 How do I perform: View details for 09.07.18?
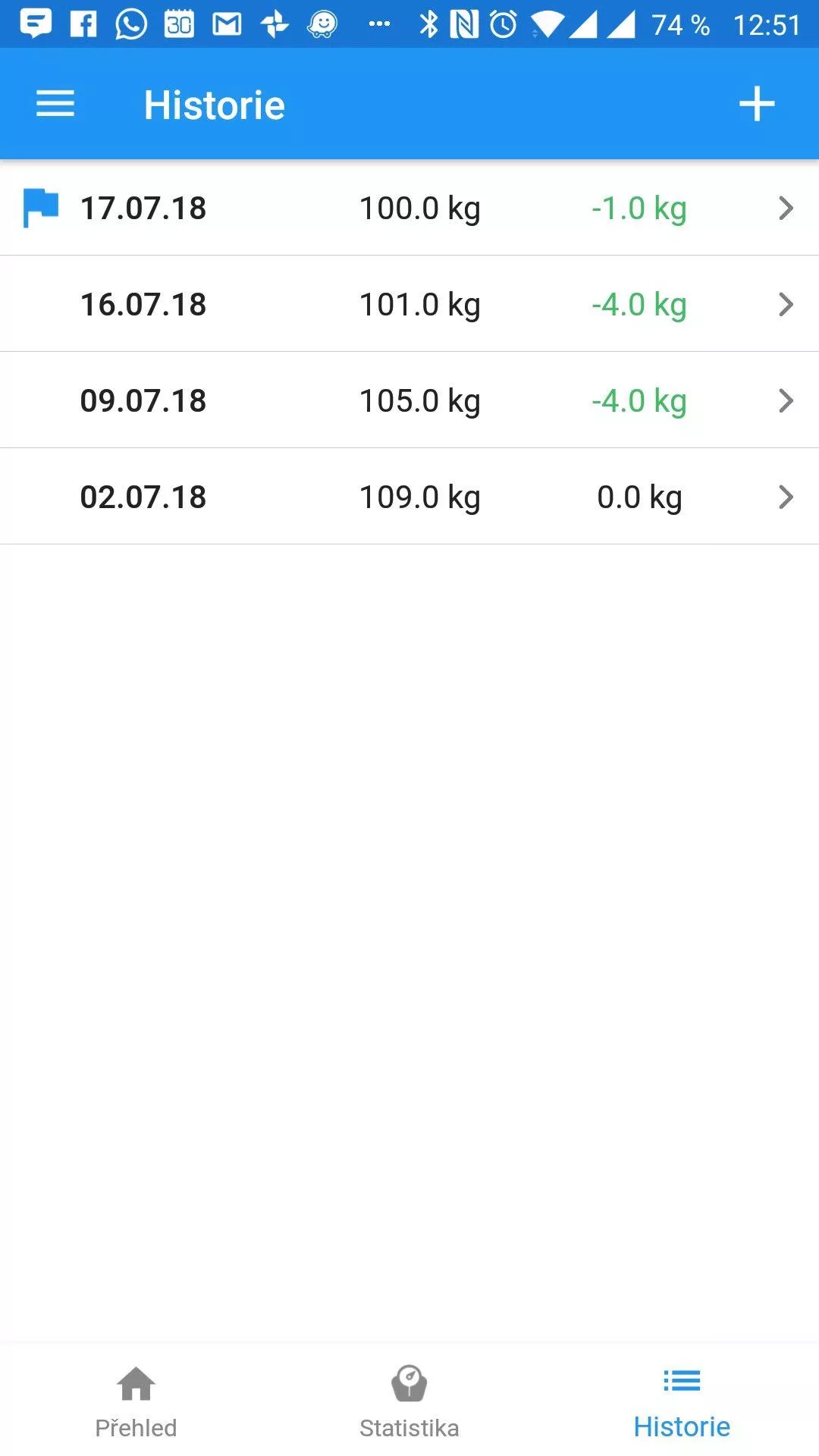coord(409,400)
